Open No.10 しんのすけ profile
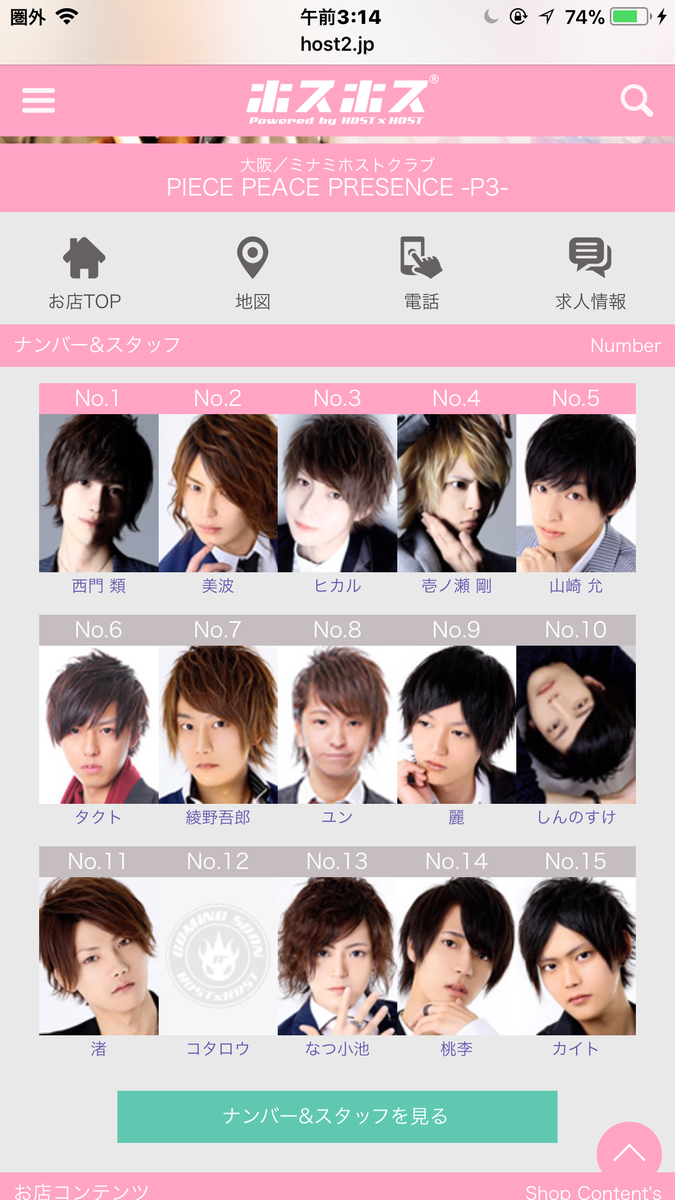The image size is (675, 1200). (x=576, y=725)
